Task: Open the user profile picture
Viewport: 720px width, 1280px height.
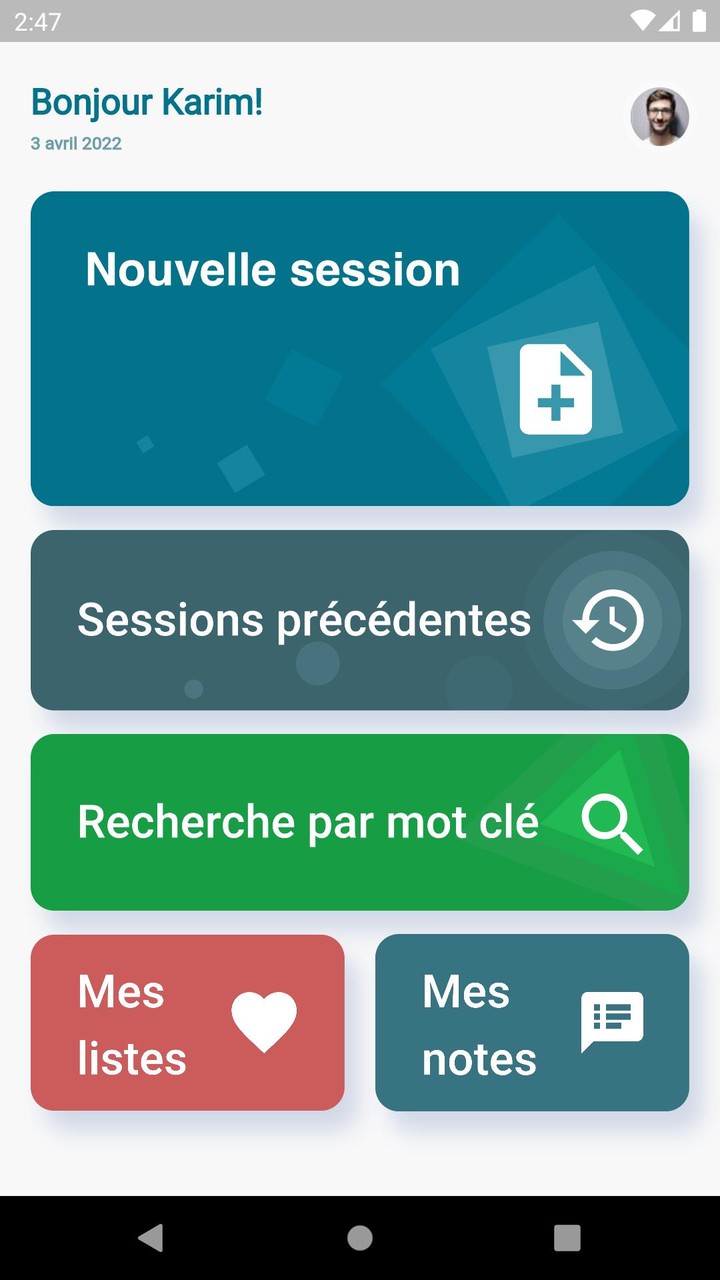Action: pos(659,117)
